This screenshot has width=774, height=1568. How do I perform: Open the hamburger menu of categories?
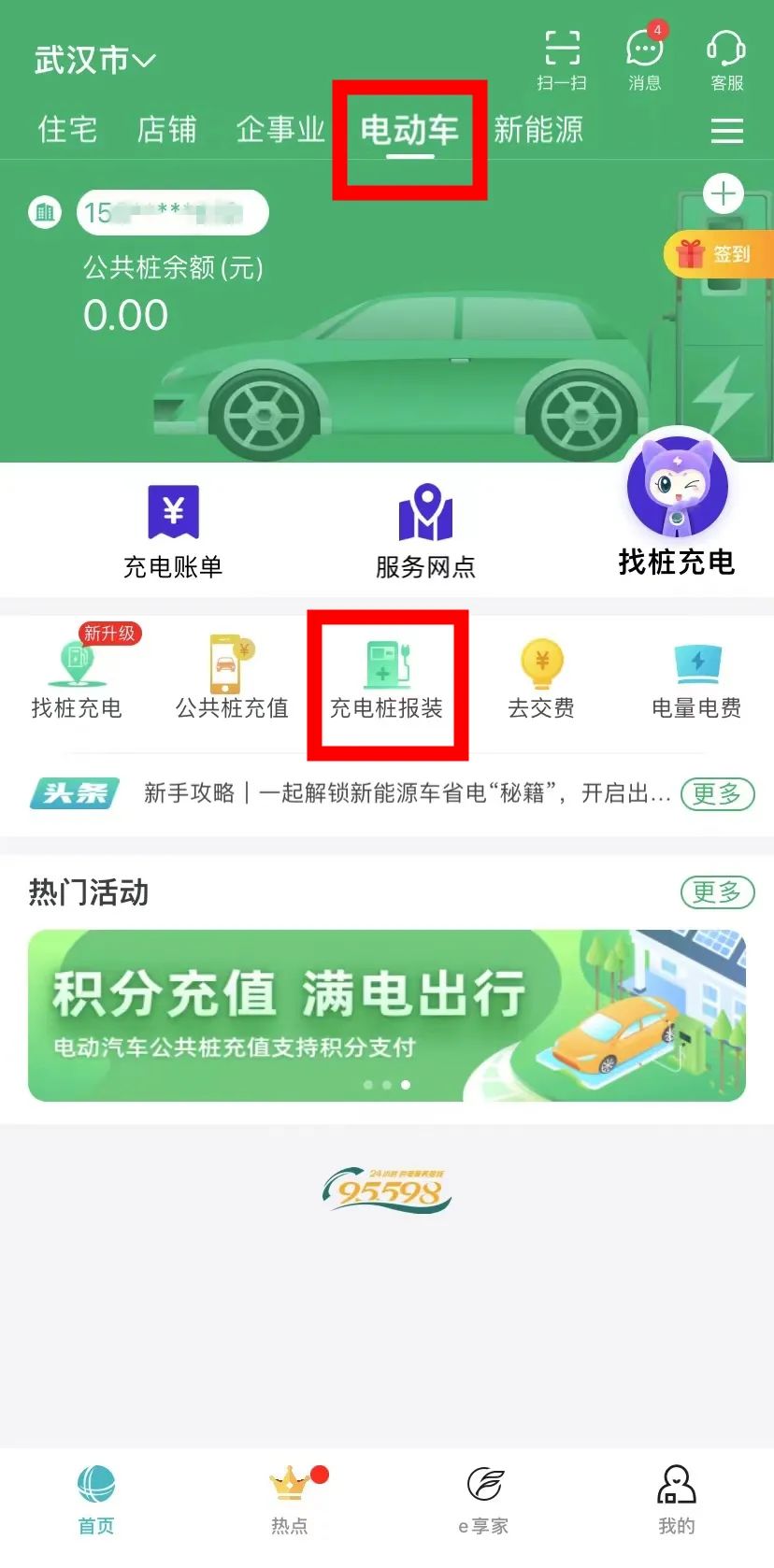tap(726, 131)
